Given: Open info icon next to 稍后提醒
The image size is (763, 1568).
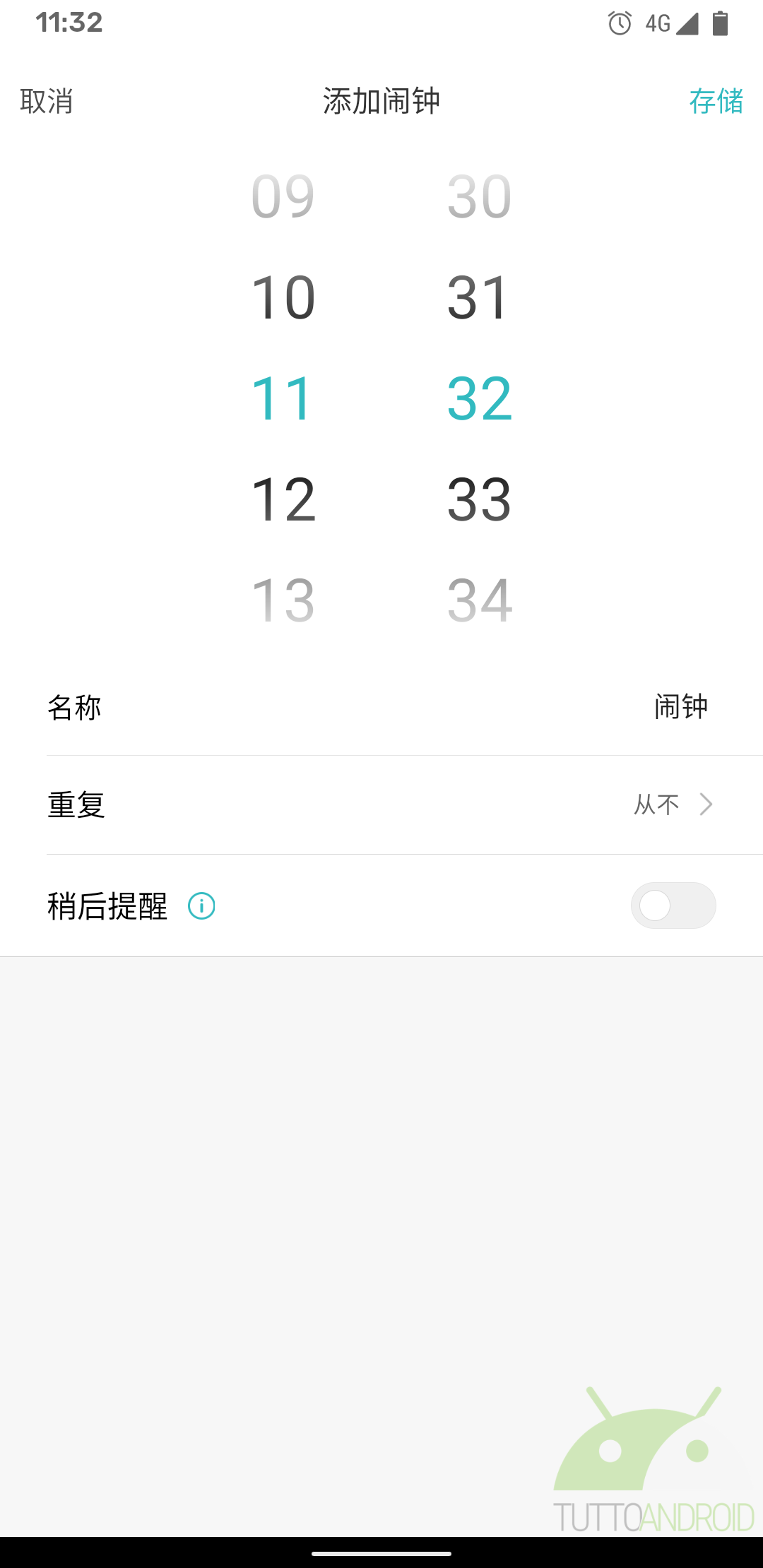Looking at the screenshot, I should (201, 905).
